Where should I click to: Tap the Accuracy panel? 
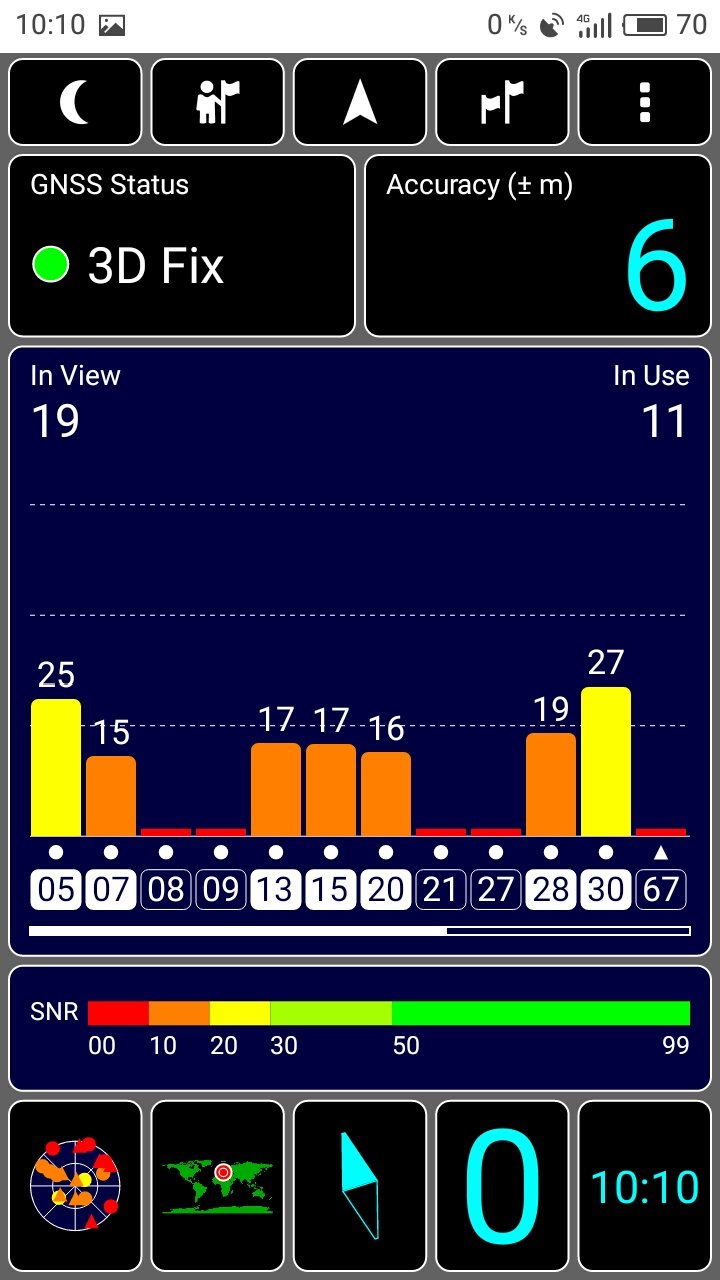point(538,245)
